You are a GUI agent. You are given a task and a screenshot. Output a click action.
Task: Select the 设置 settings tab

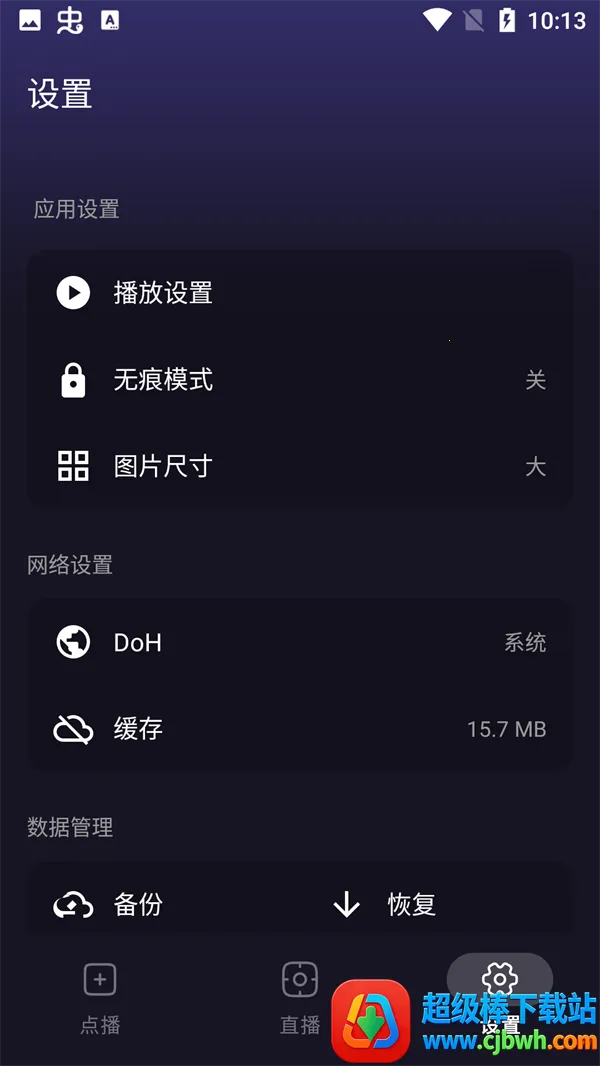[499, 981]
